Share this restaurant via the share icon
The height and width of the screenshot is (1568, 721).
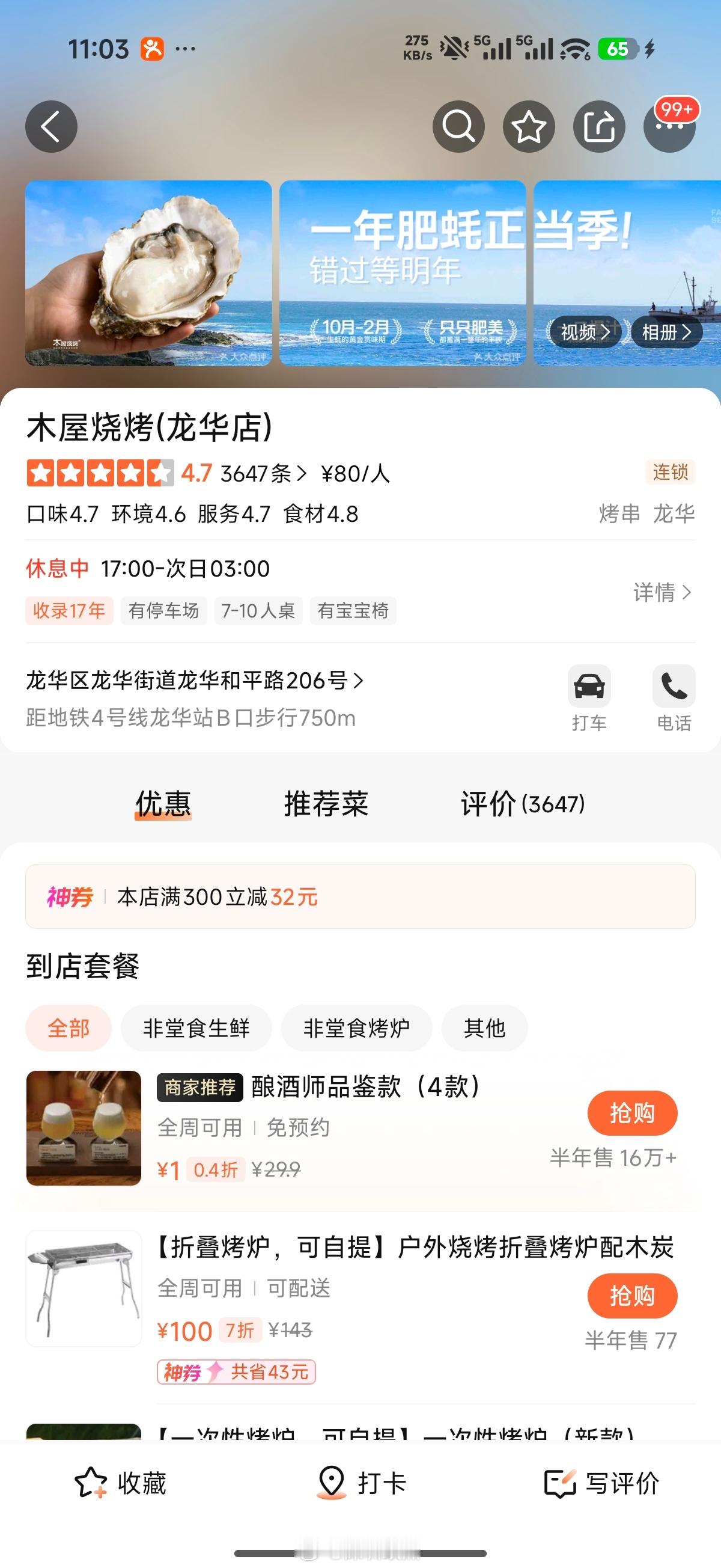pos(600,126)
